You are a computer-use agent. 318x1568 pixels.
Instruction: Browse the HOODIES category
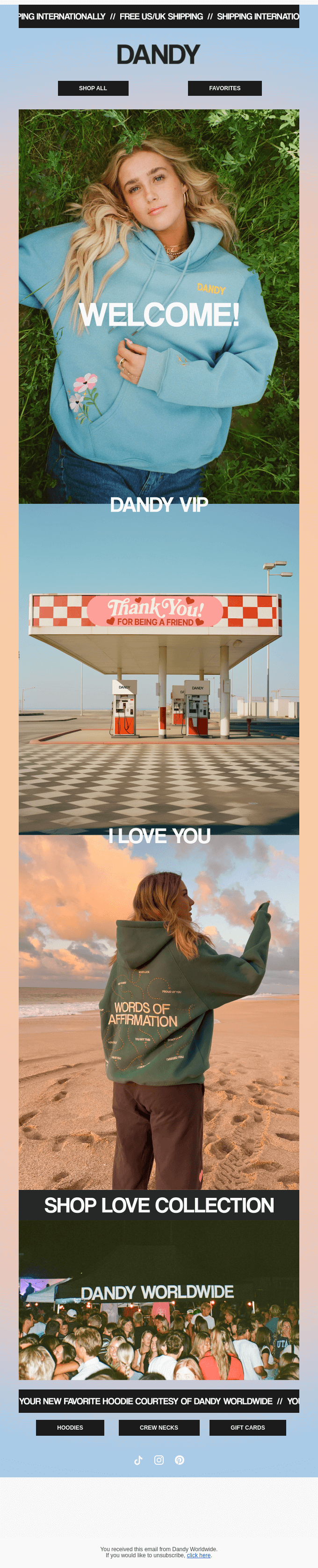tap(70, 1427)
